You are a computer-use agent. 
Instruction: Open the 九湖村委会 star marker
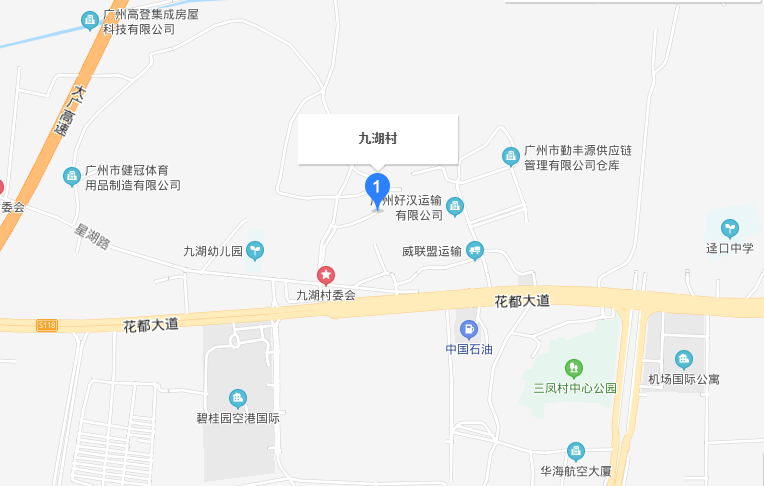pos(326,274)
